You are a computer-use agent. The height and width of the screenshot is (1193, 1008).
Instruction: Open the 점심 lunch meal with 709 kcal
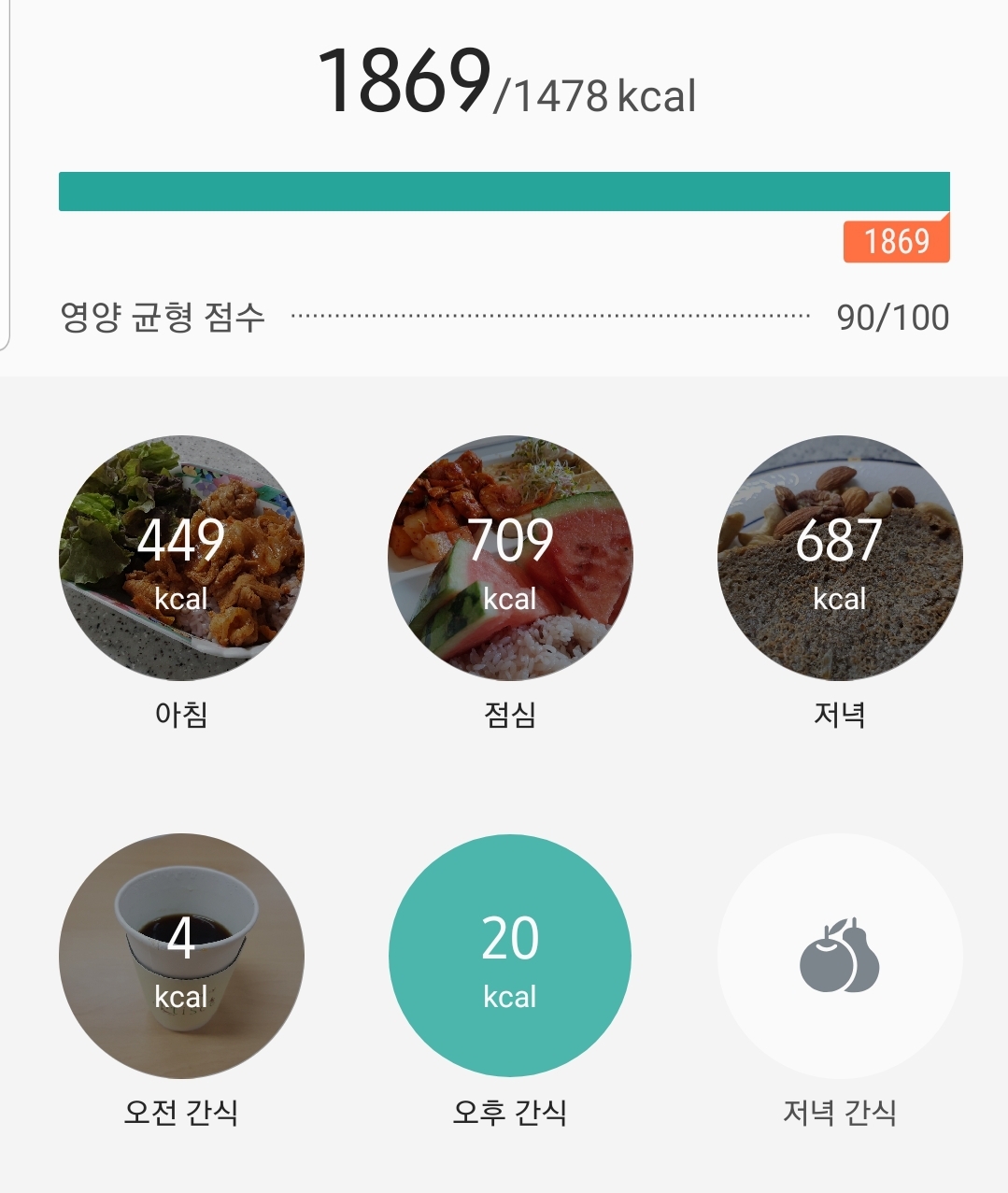tap(510, 558)
